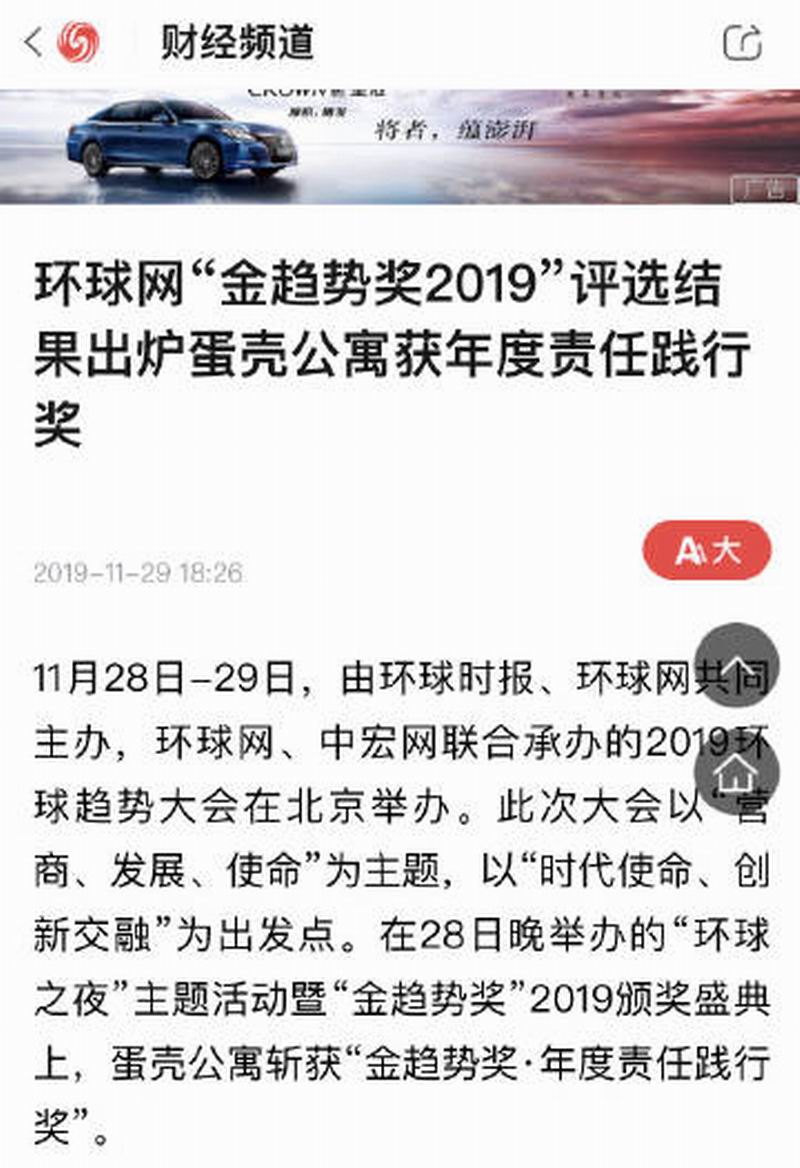Change font size with the red 大 button
Viewport: 800px width, 1168px height.
point(707,550)
